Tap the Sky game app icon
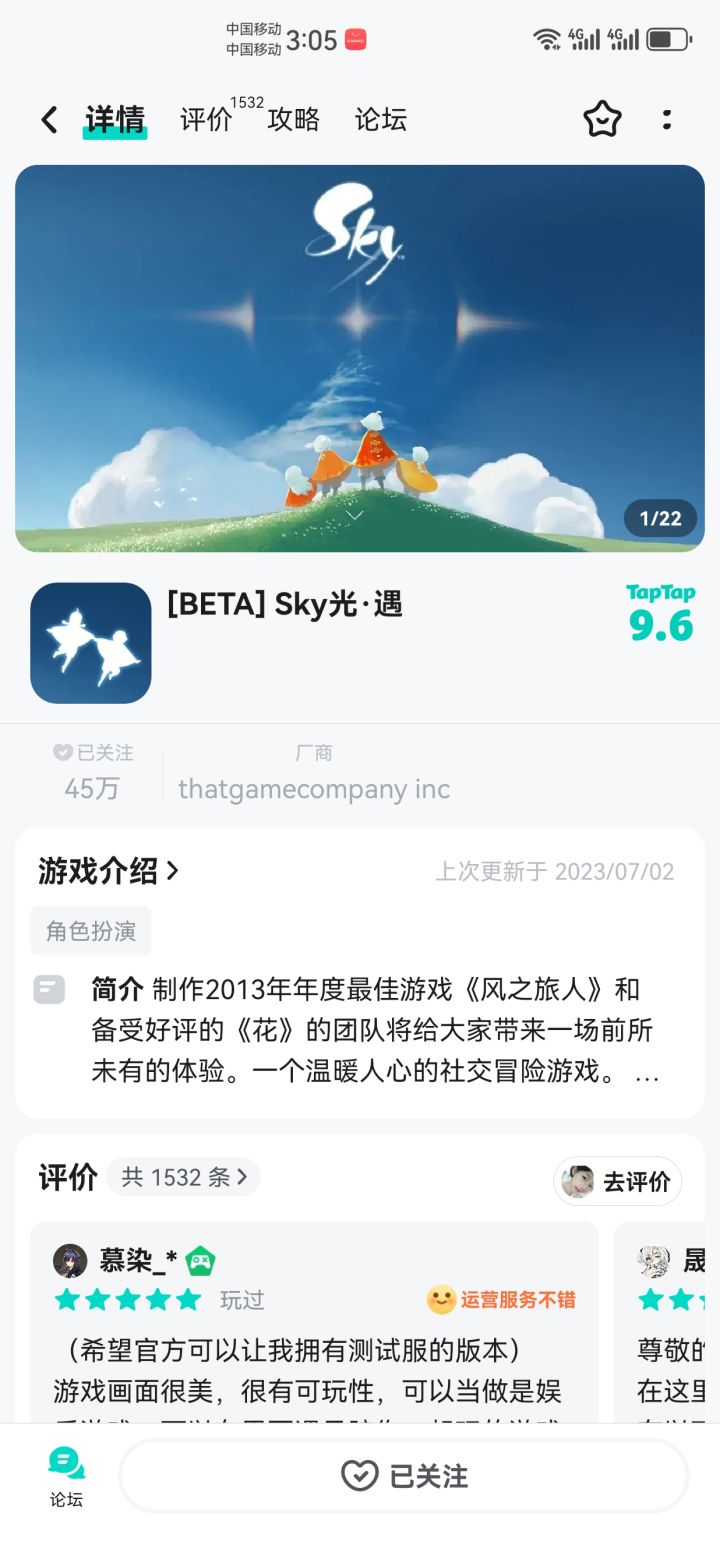Image resolution: width=720 pixels, height=1559 pixels. click(90, 641)
